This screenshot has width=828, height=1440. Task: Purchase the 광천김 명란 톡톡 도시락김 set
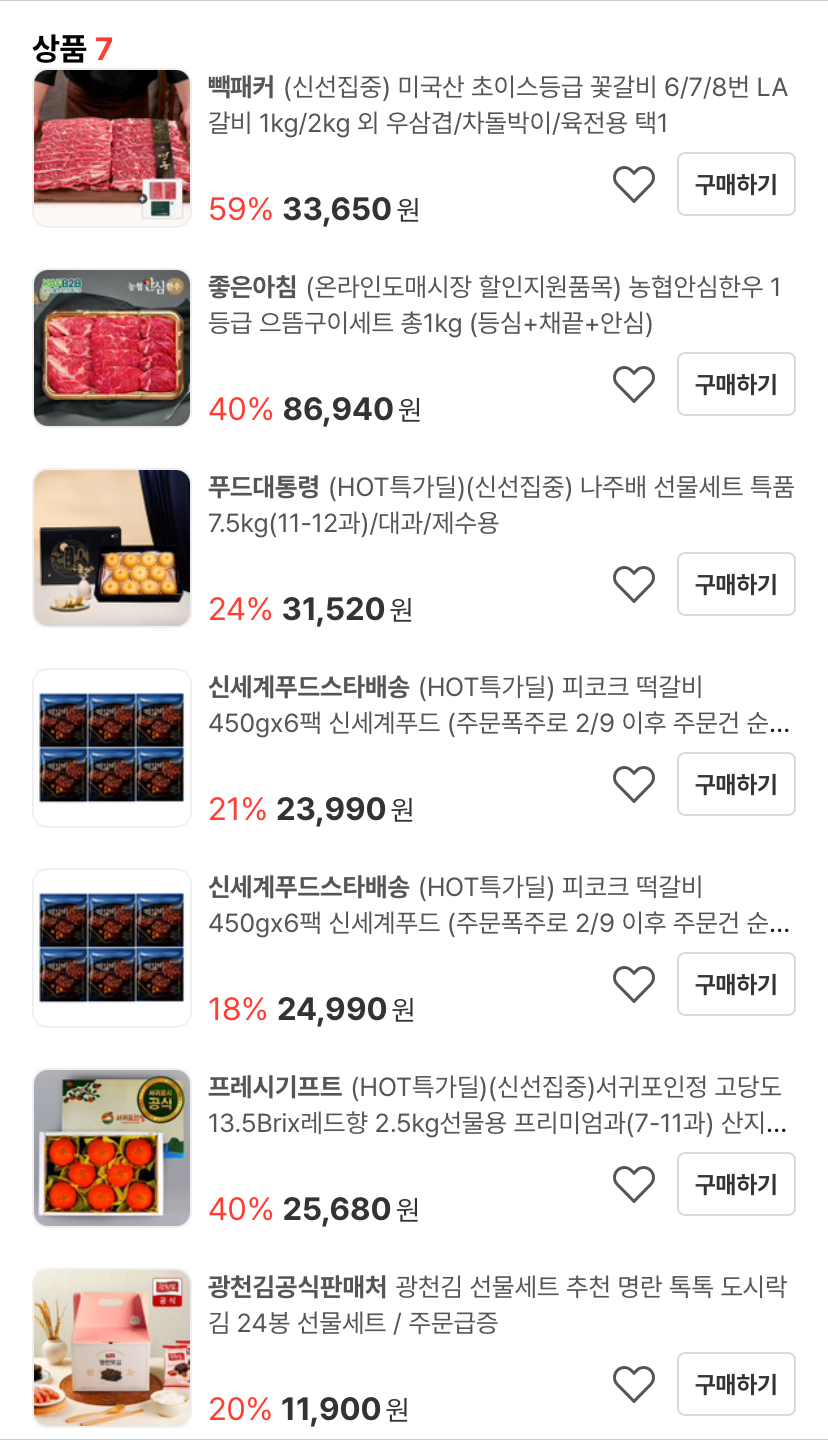pos(736,1384)
